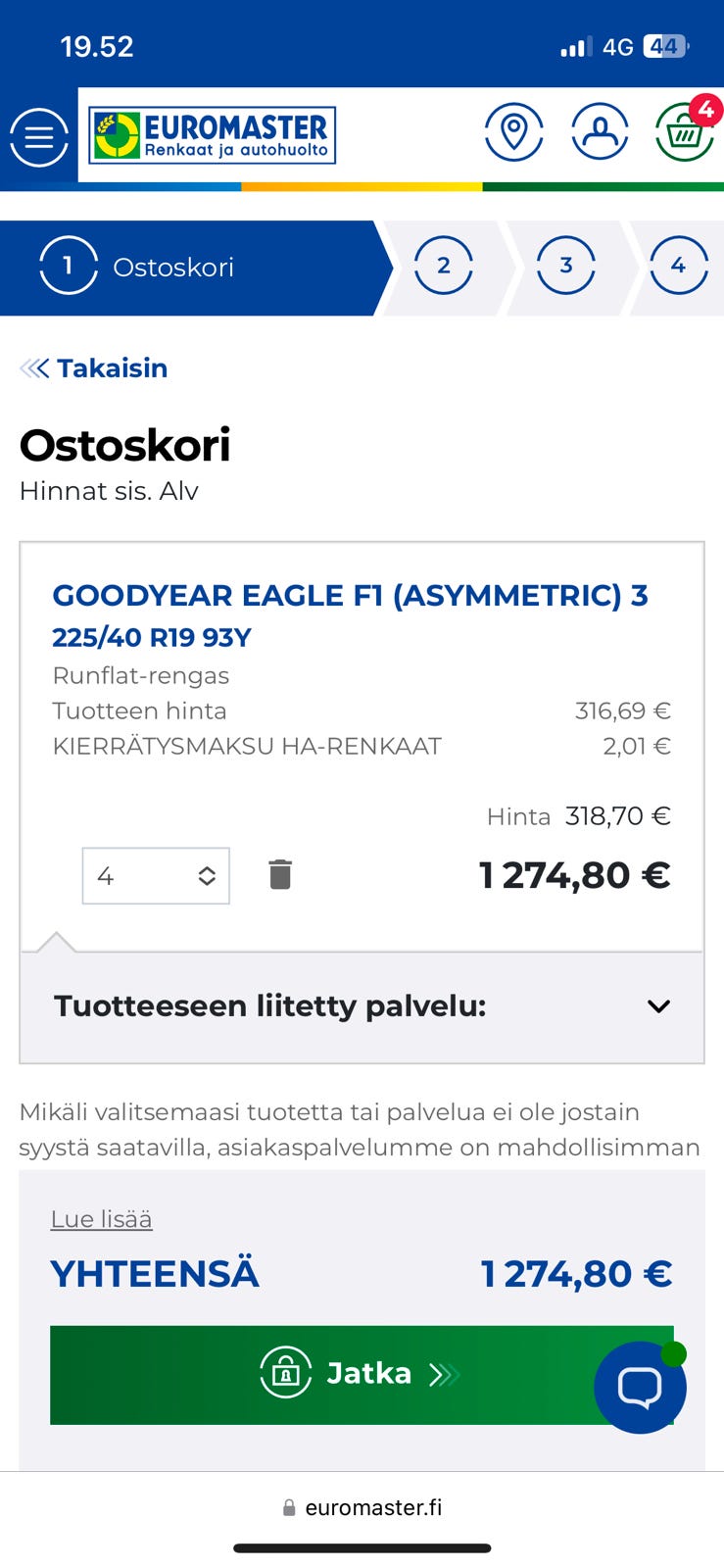724x1568 pixels.
Task: Jump to checkout step 3
Action: (566, 266)
